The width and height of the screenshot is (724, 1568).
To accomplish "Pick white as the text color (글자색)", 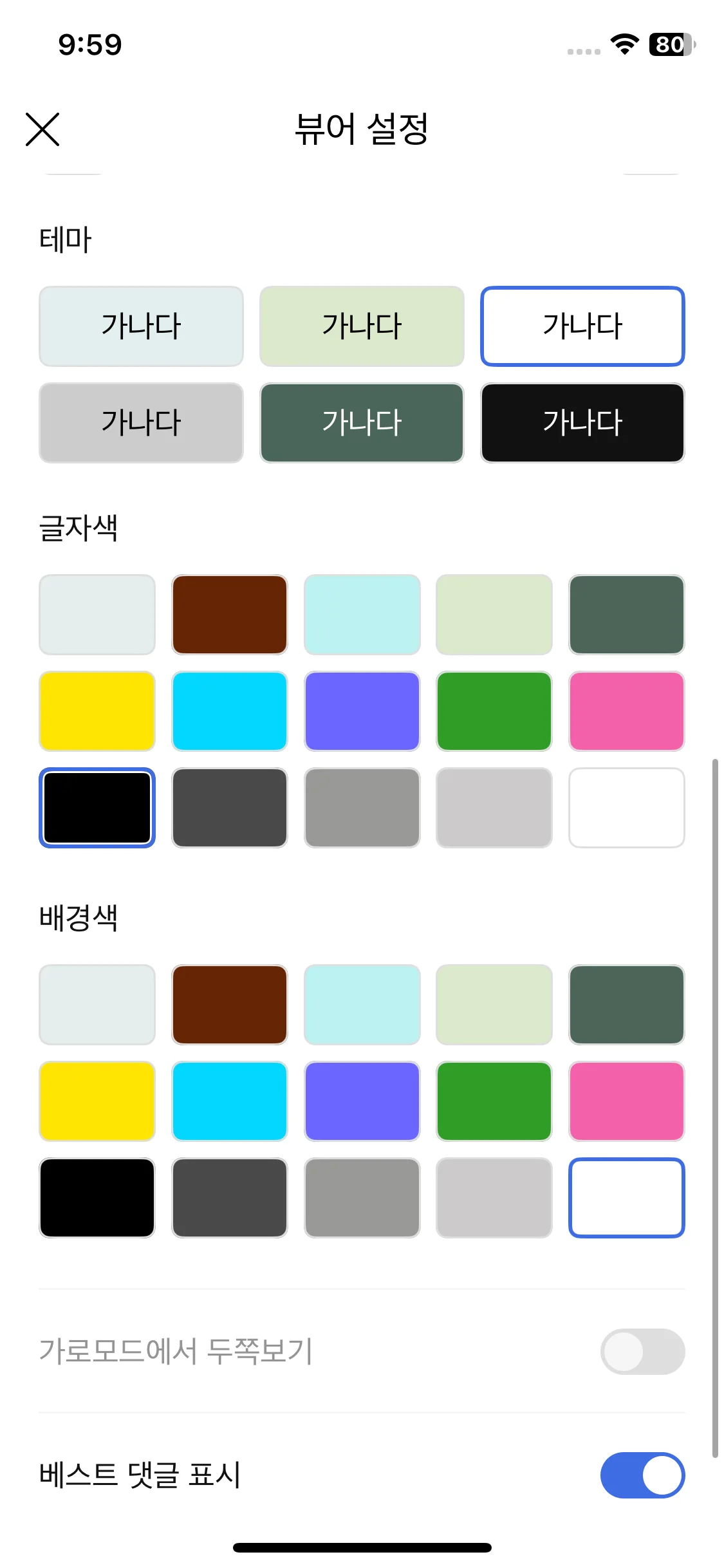I will (626, 808).
